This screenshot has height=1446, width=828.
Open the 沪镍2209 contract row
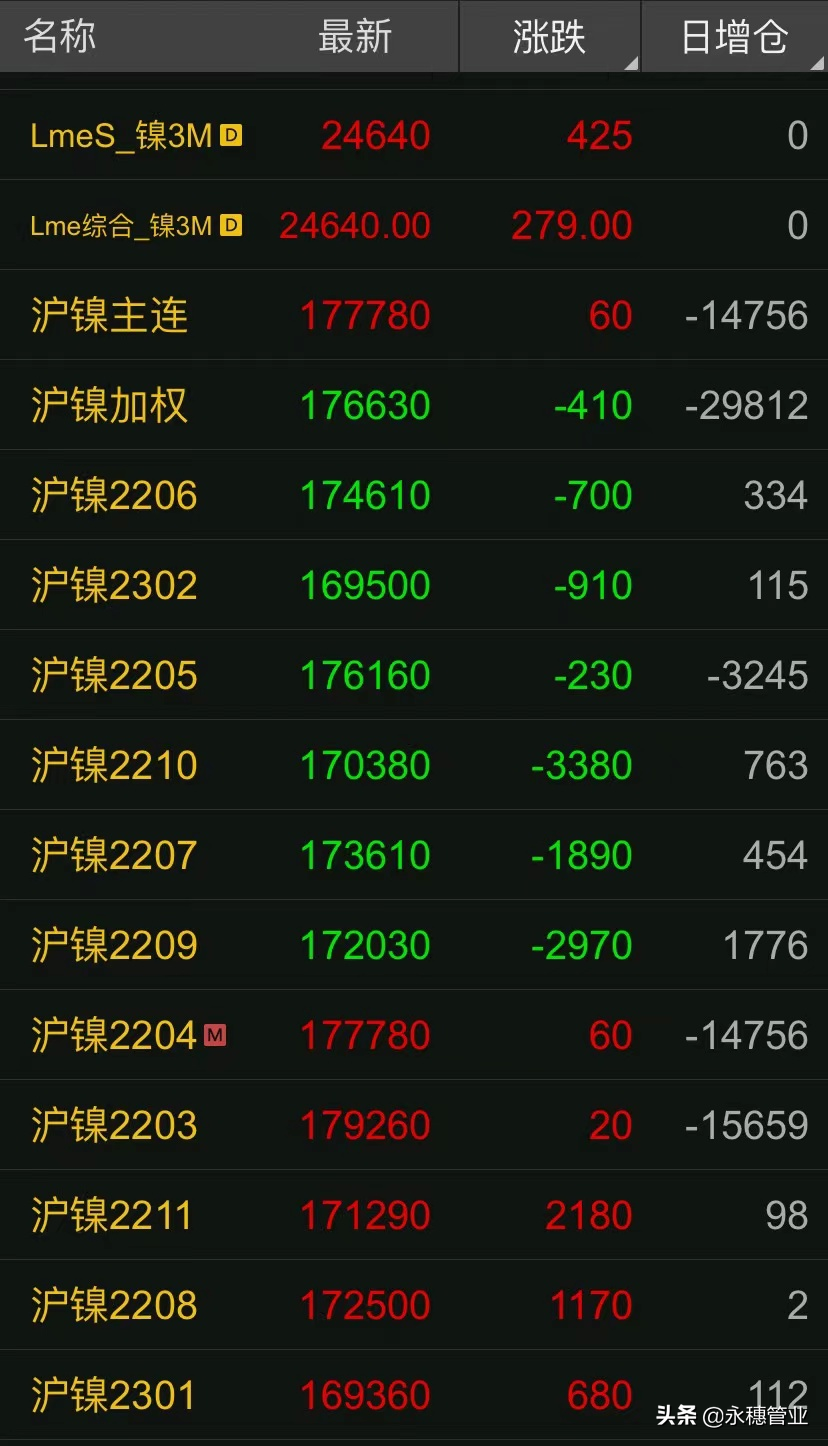tap(414, 945)
